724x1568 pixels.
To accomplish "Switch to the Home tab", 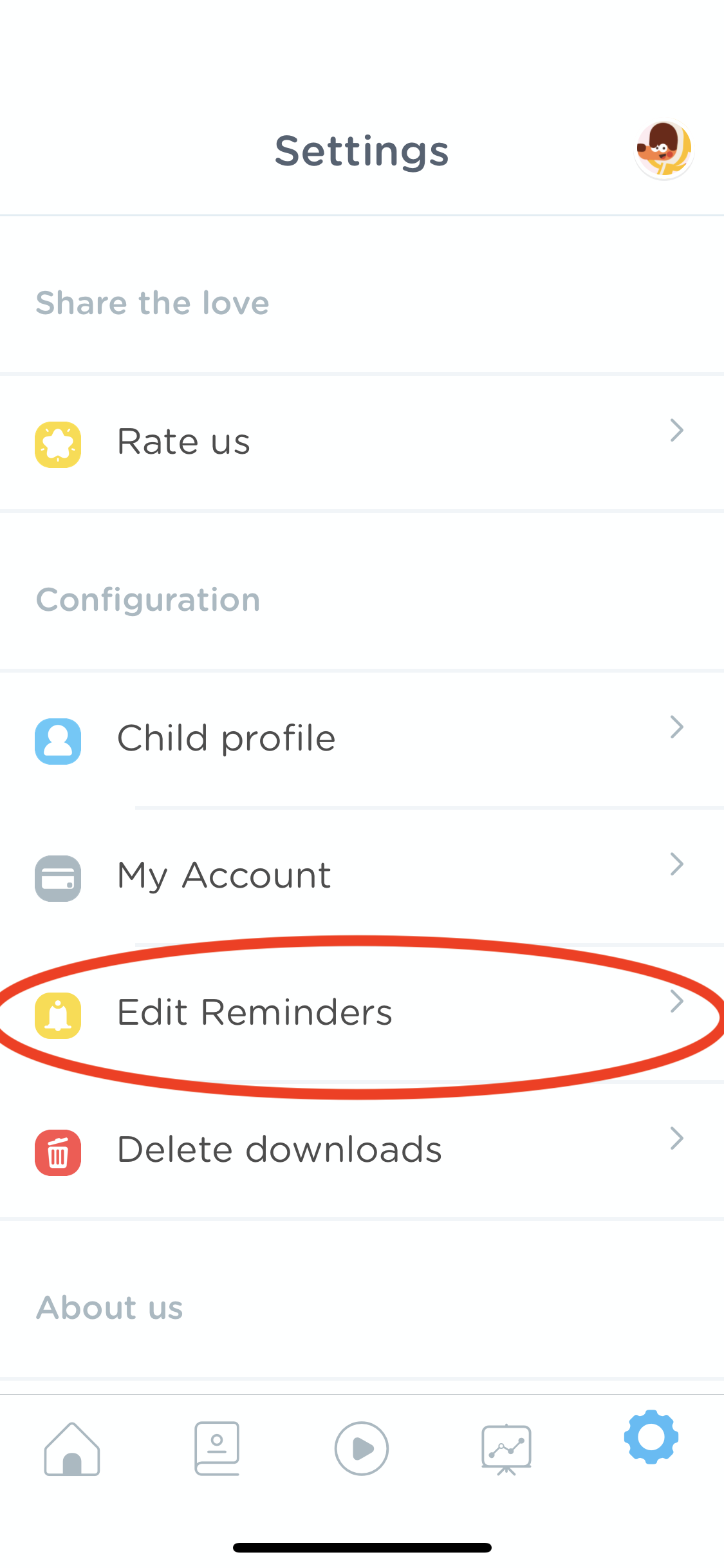I will tap(72, 1449).
